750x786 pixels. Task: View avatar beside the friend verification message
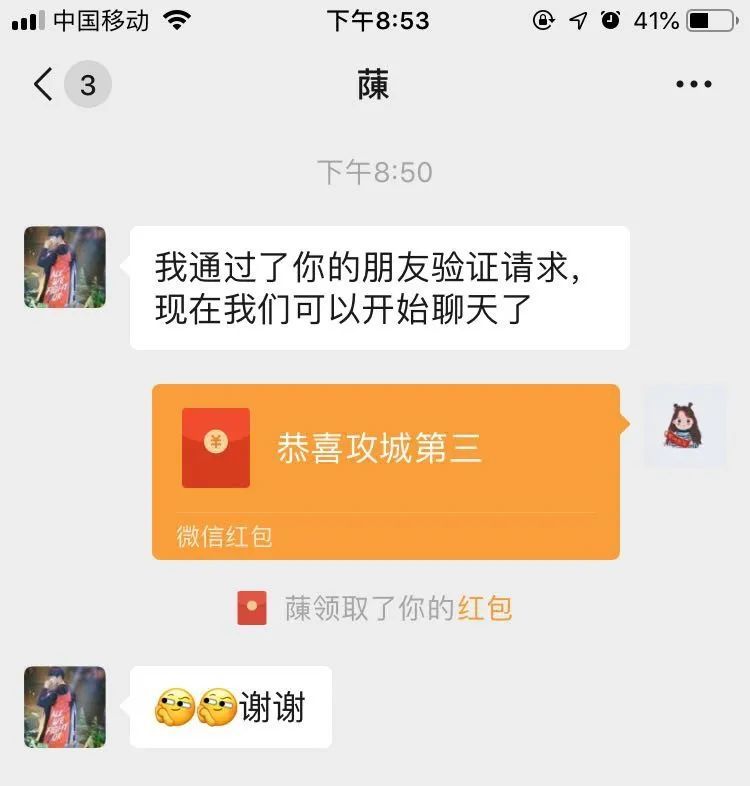pos(65,267)
